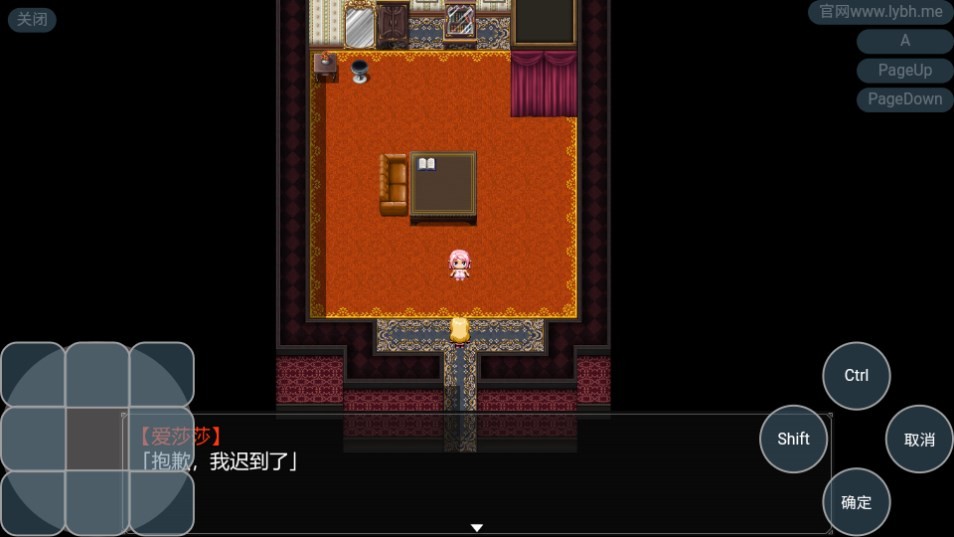Open the 官网www.lybh.me website link
The width and height of the screenshot is (954, 537).
point(880,12)
